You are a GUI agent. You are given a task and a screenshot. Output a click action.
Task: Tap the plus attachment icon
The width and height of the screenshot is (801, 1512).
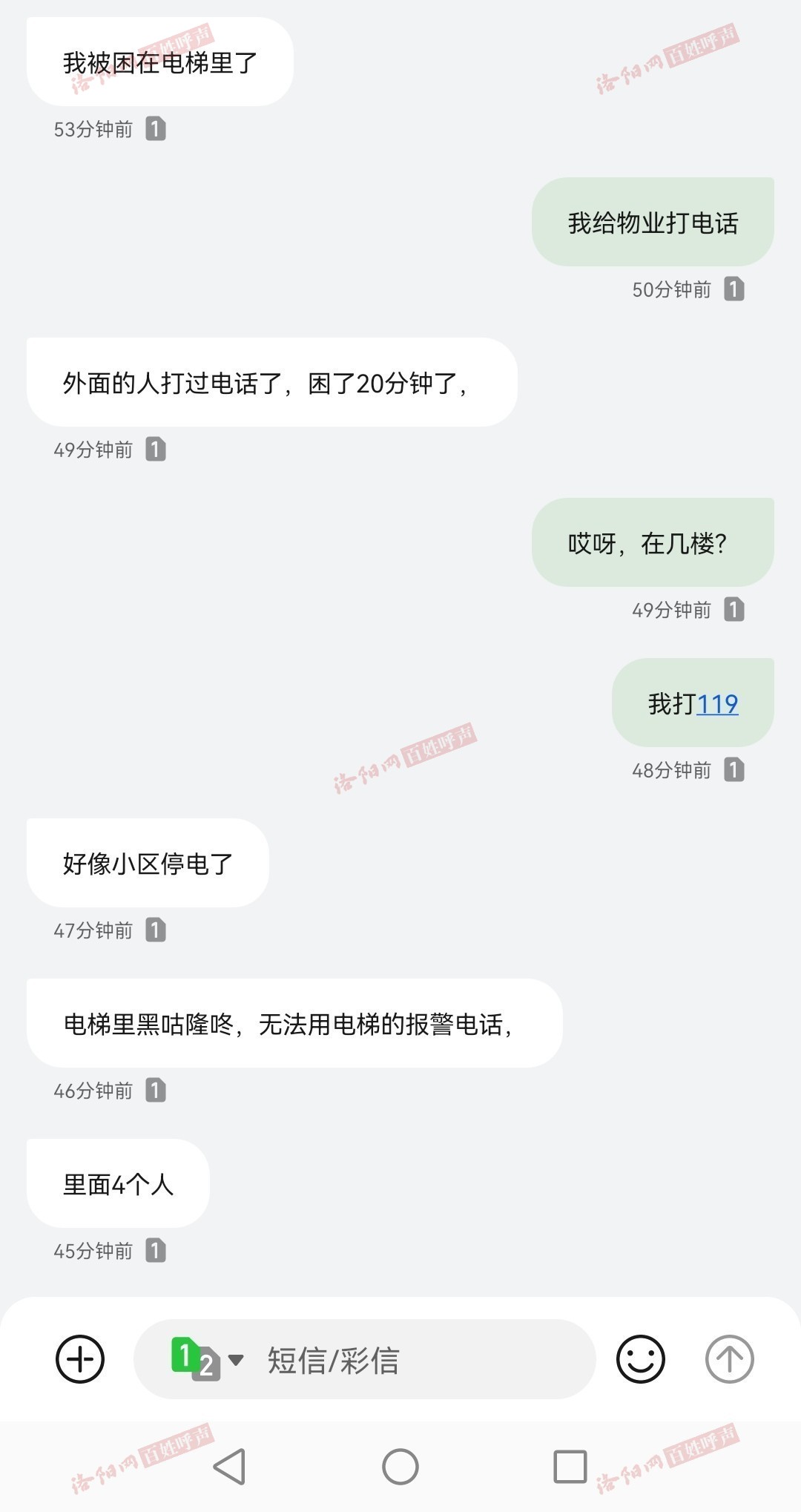tap(80, 1359)
